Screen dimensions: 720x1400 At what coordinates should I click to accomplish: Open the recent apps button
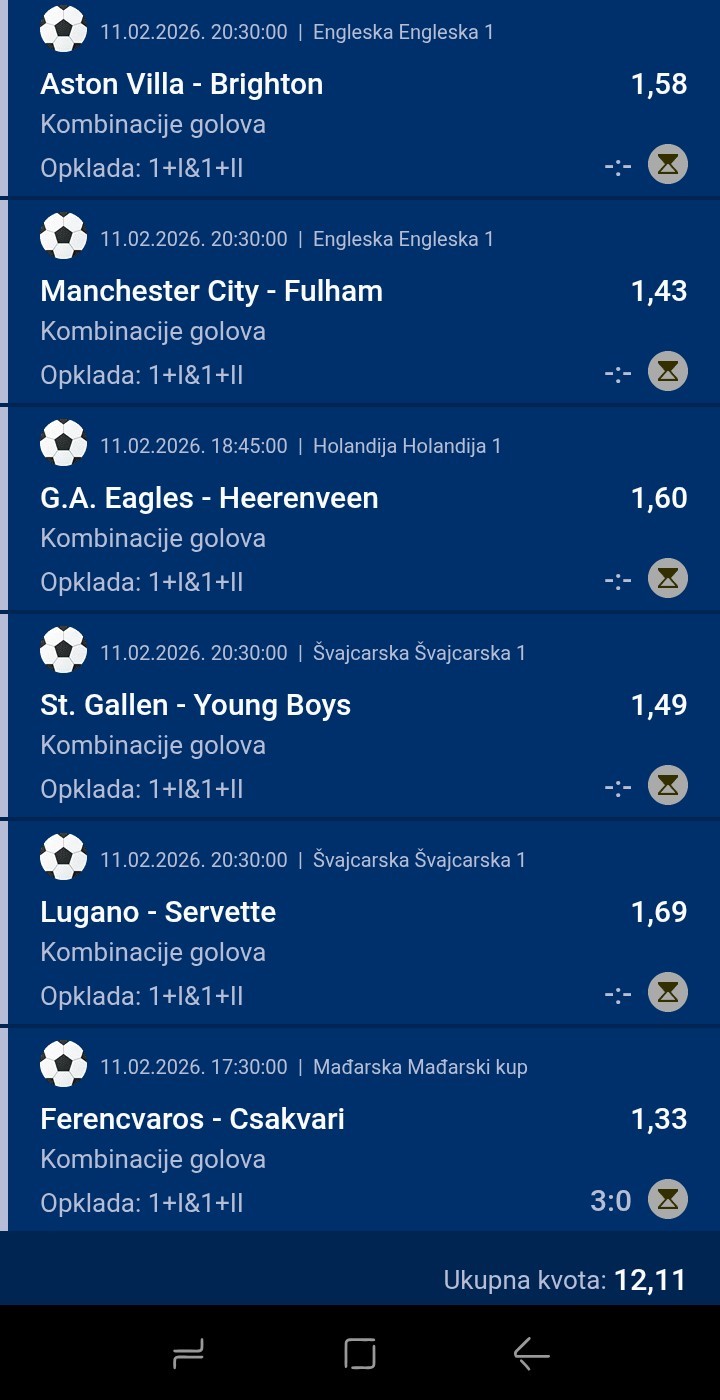(188, 1354)
